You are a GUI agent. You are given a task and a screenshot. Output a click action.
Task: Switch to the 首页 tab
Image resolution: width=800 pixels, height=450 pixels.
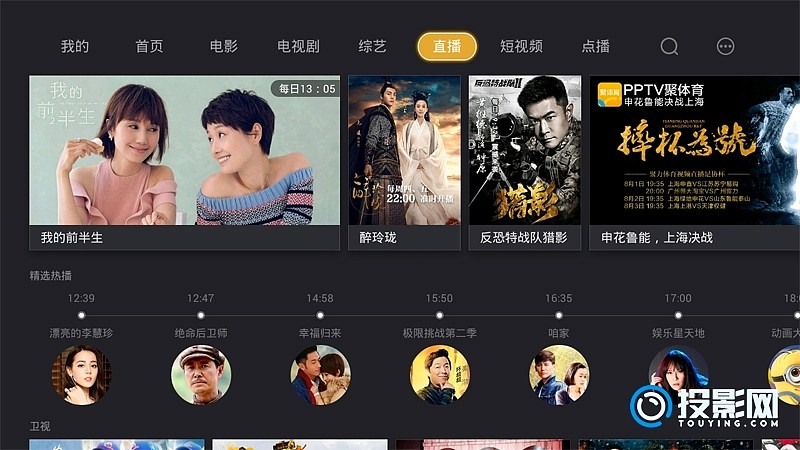(x=149, y=47)
